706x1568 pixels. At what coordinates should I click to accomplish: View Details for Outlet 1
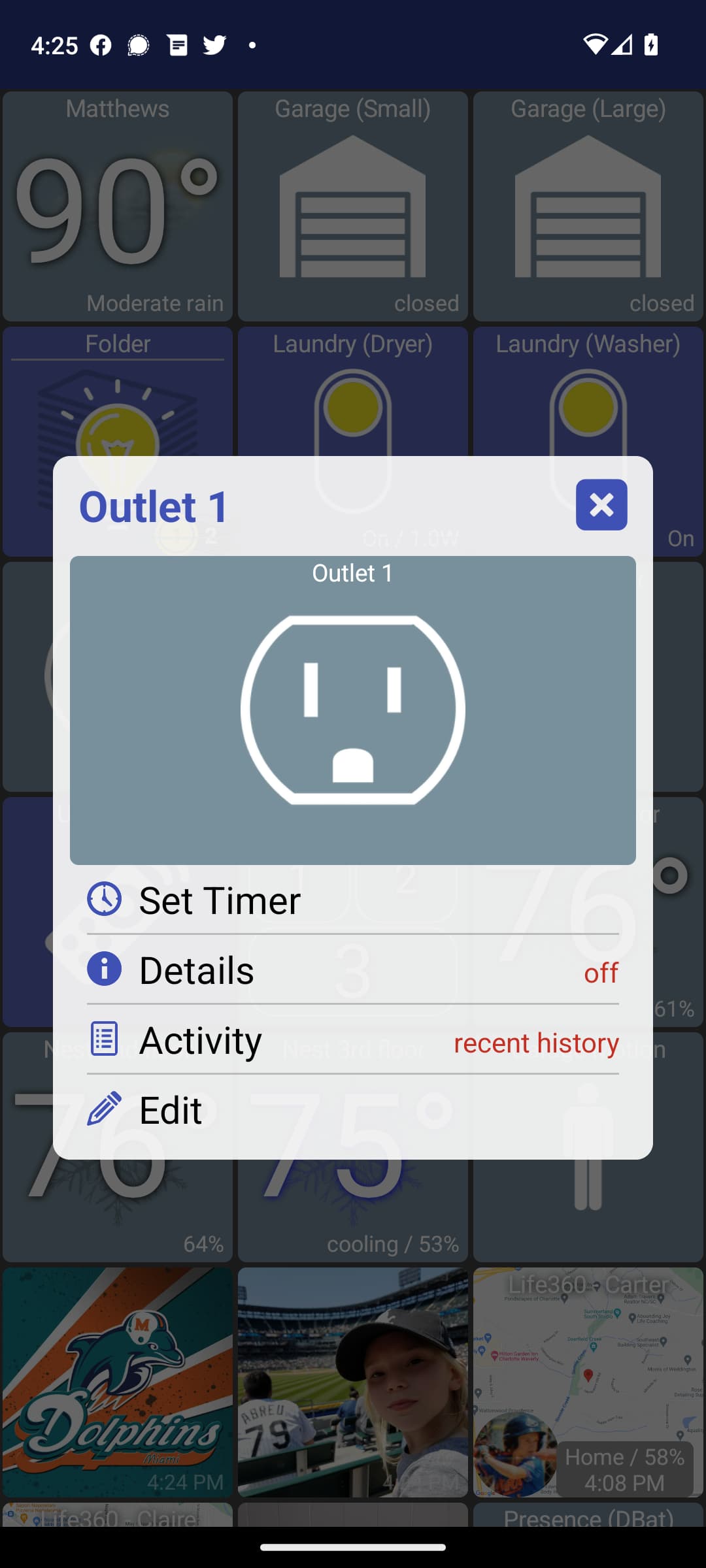tap(352, 970)
